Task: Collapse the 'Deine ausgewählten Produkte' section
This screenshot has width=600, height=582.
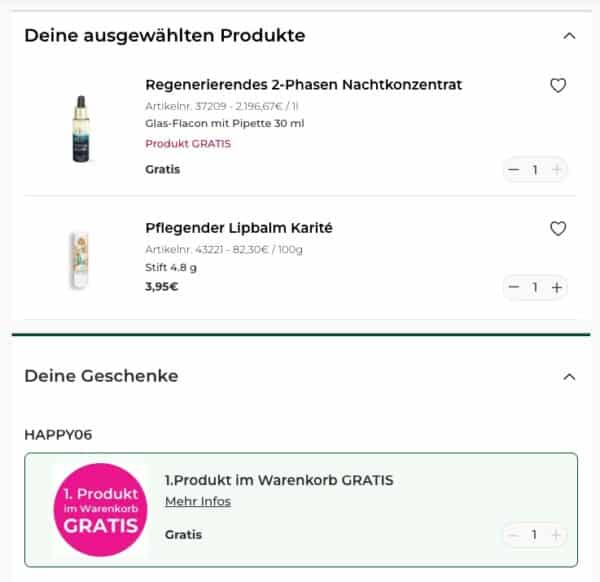Action: (569, 36)
